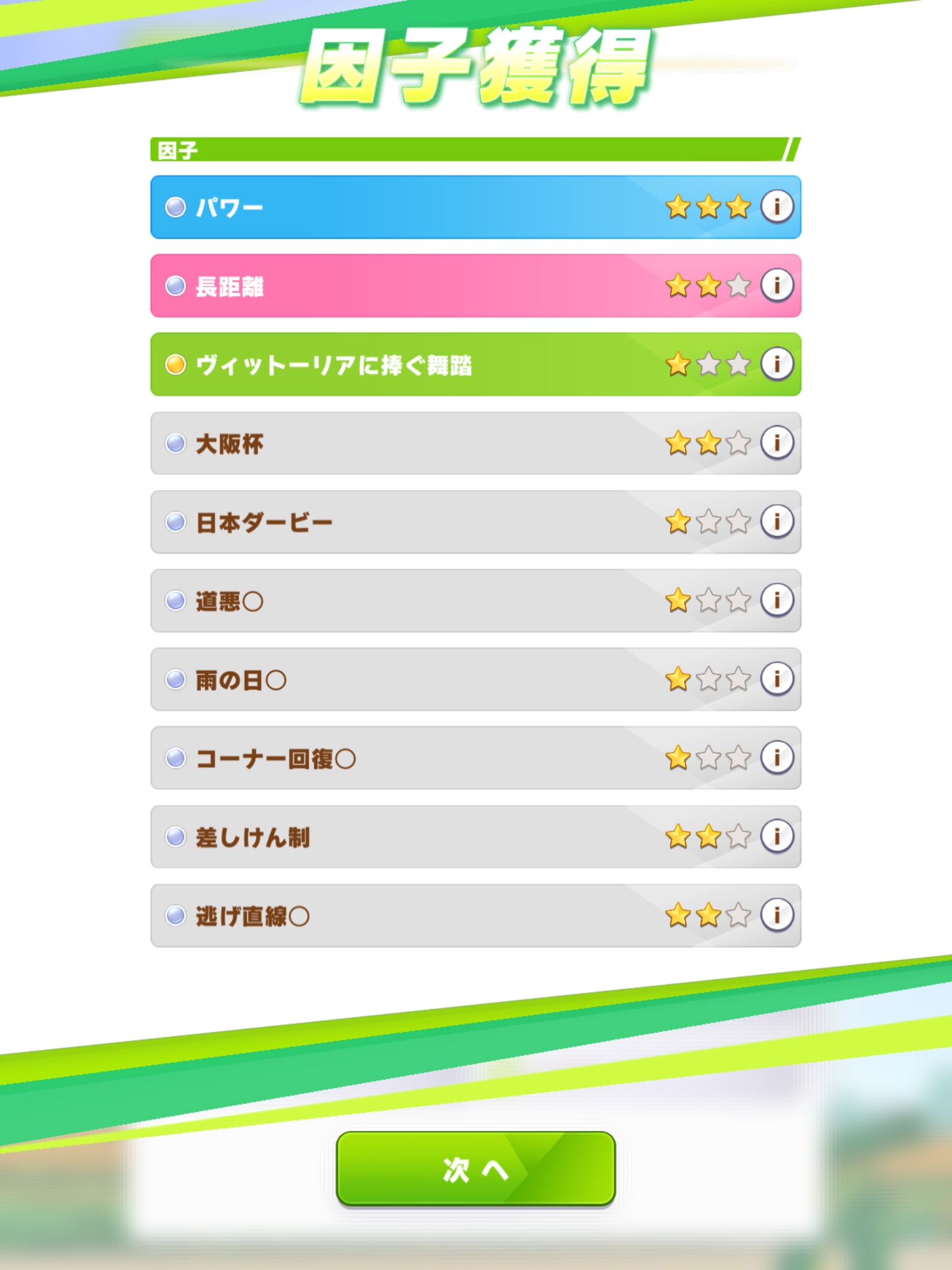The width and height of the screenshot is (952, 1270).
Task: View details for 雨の日○
Action: (x=777, y=679)
